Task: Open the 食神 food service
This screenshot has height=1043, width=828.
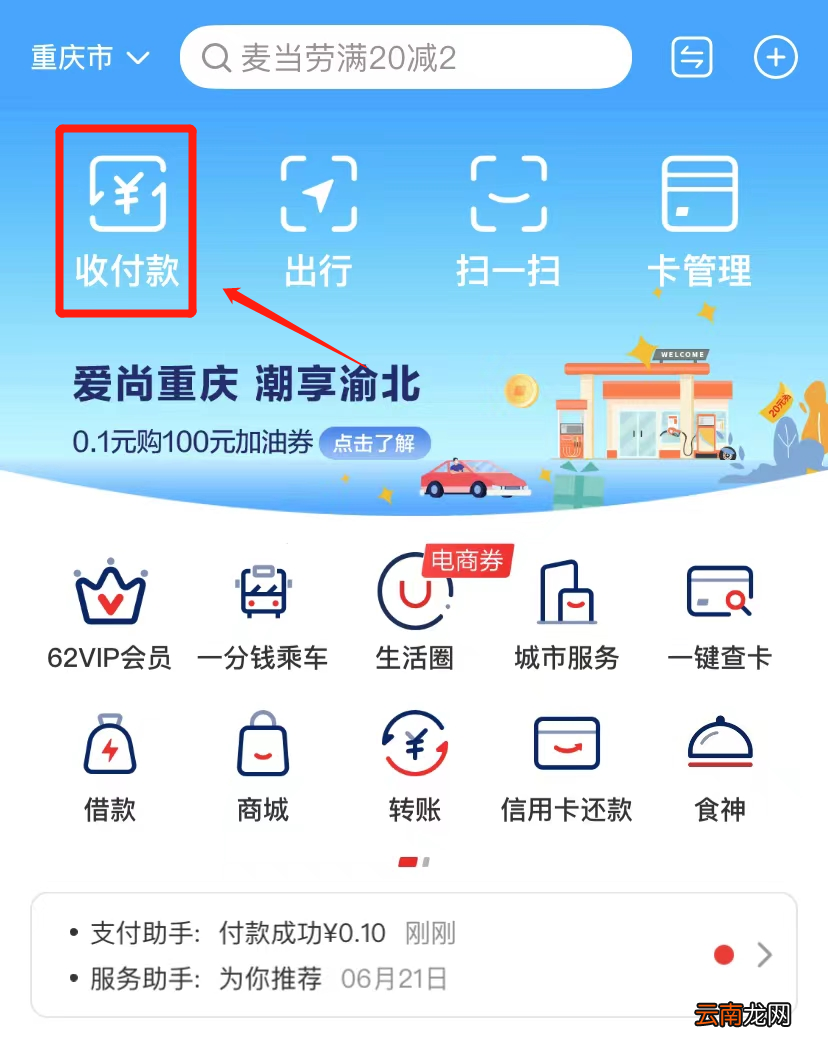Action: pyautogui.click(x=719, y=765)
